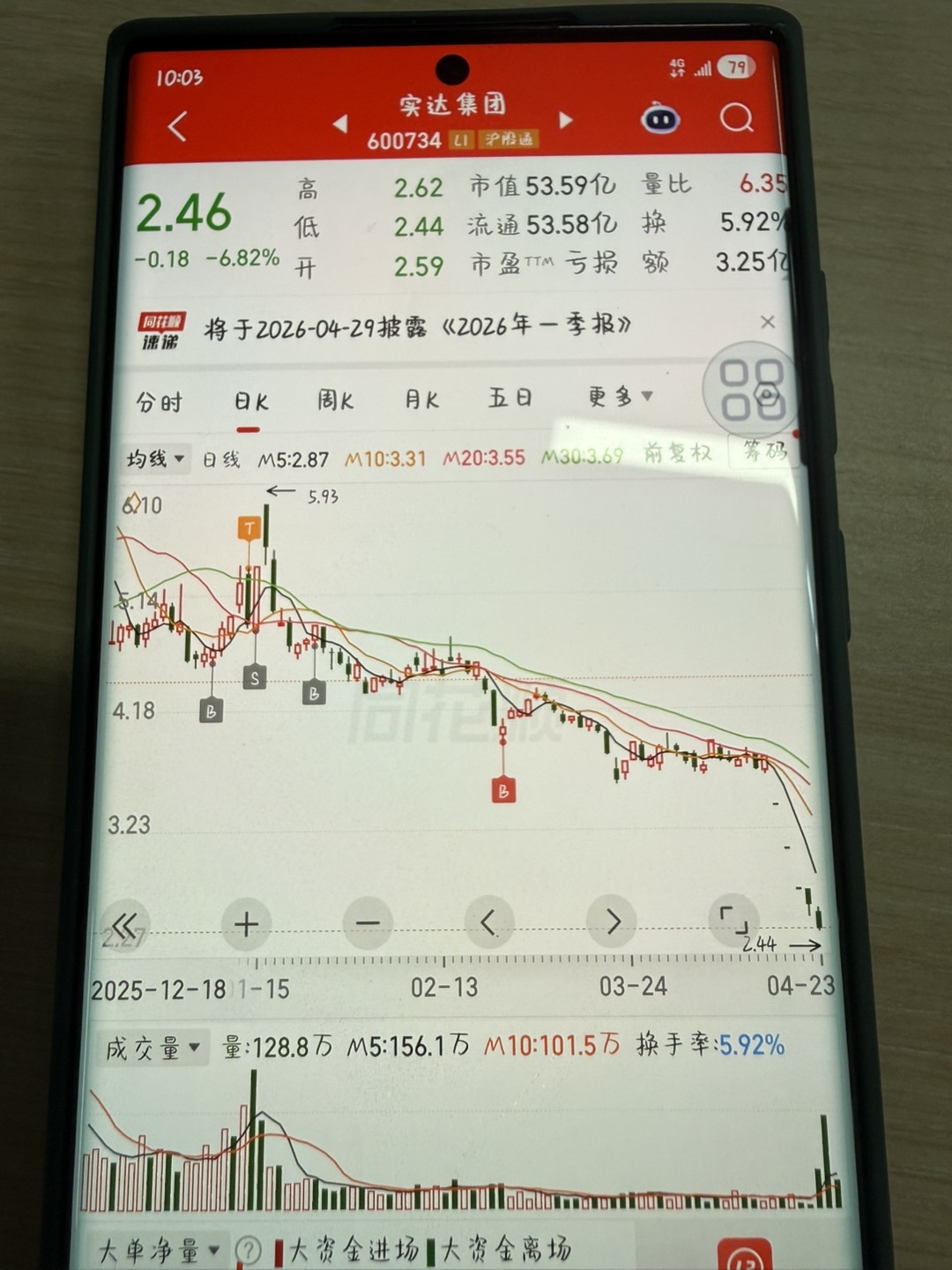Switch to the next stock with right triangle

coord(566,120)
